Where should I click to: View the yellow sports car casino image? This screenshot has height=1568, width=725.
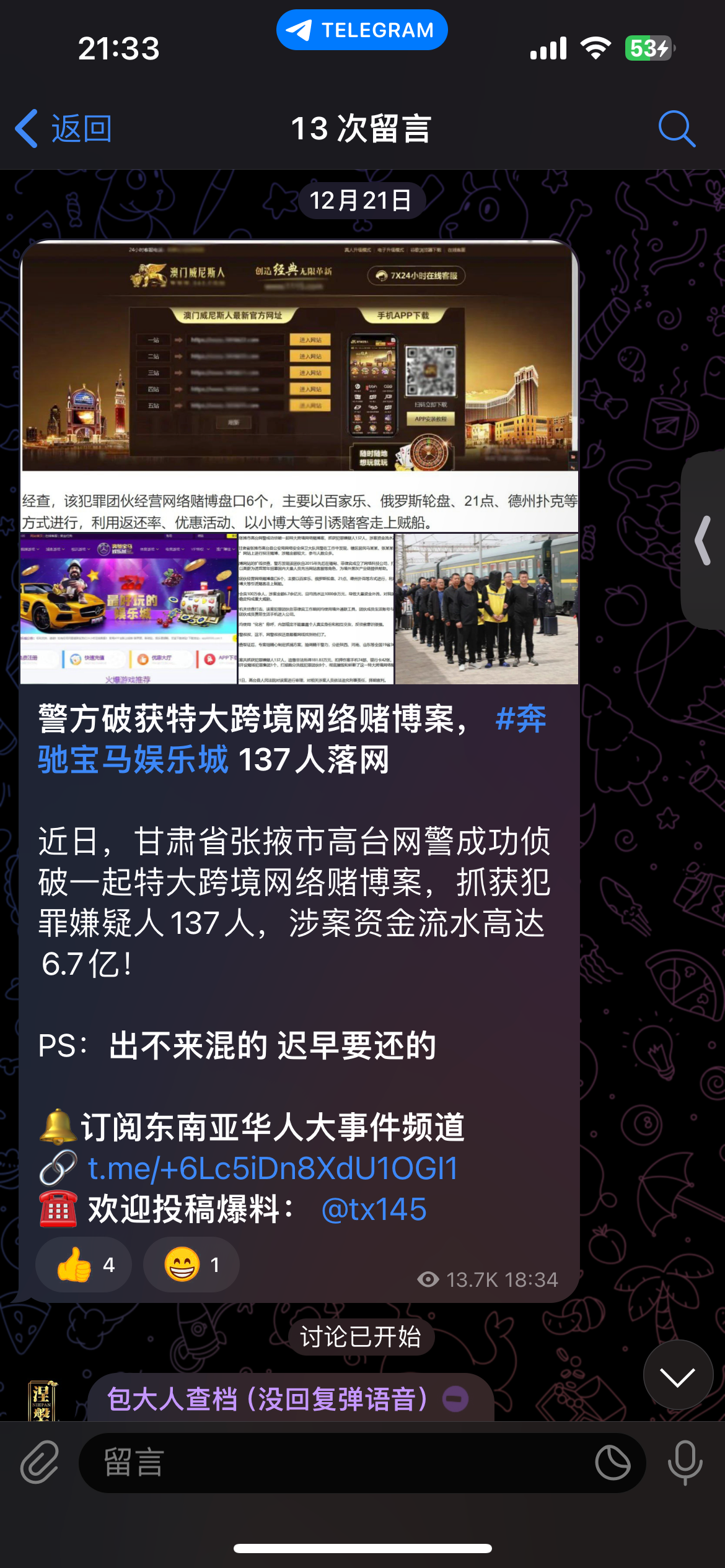pos(128,609)
